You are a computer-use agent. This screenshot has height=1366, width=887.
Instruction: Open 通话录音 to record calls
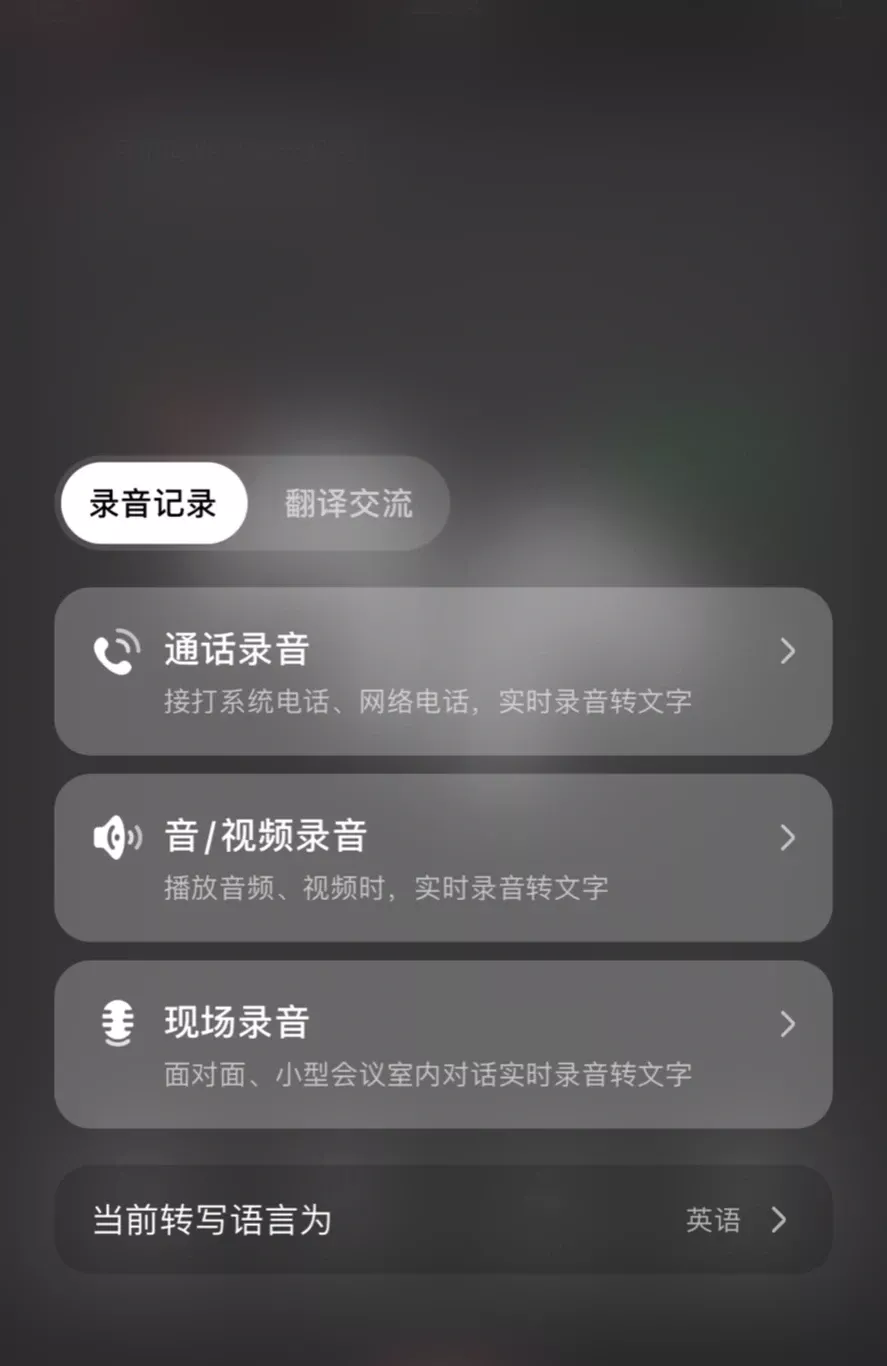pos(443,671)
